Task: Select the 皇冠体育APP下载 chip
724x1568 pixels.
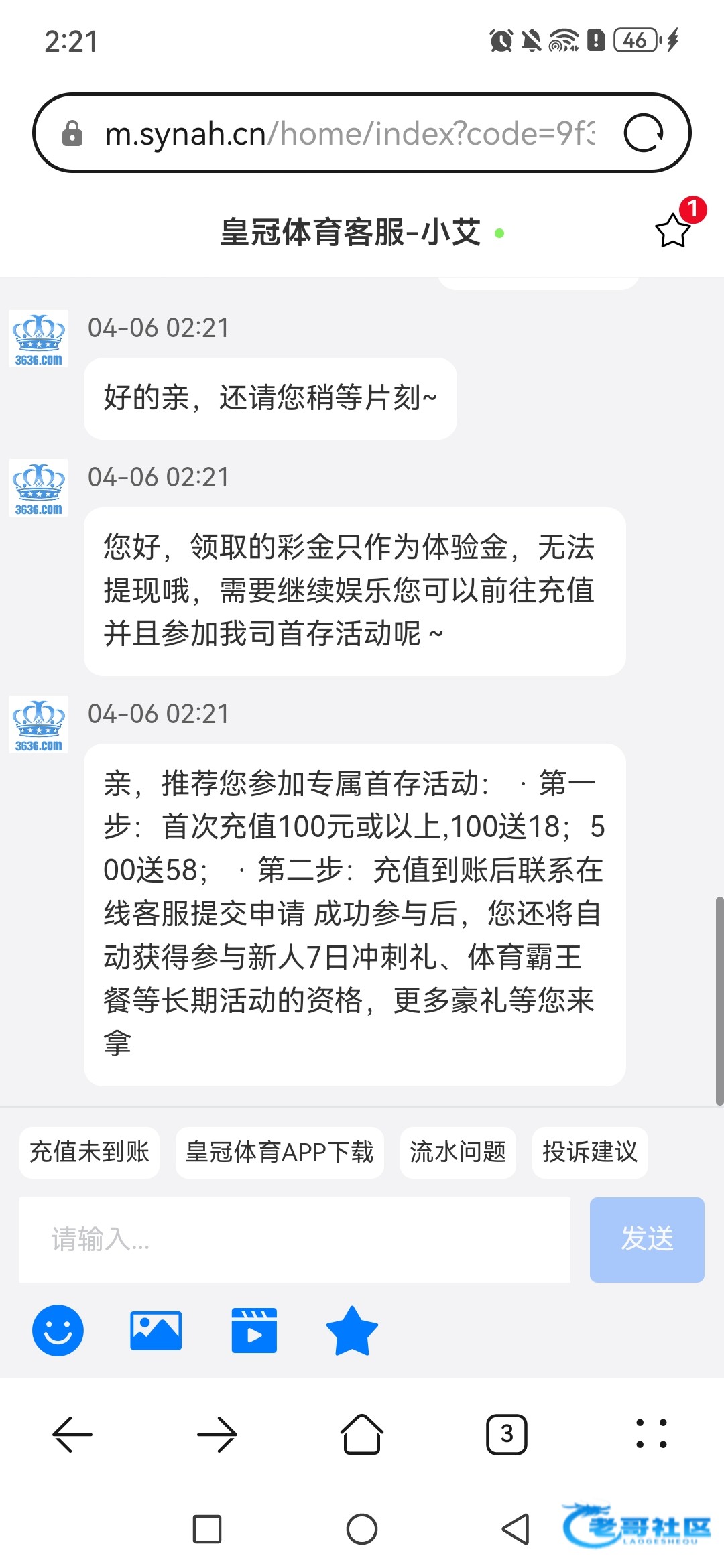Action: (280, 1152)
